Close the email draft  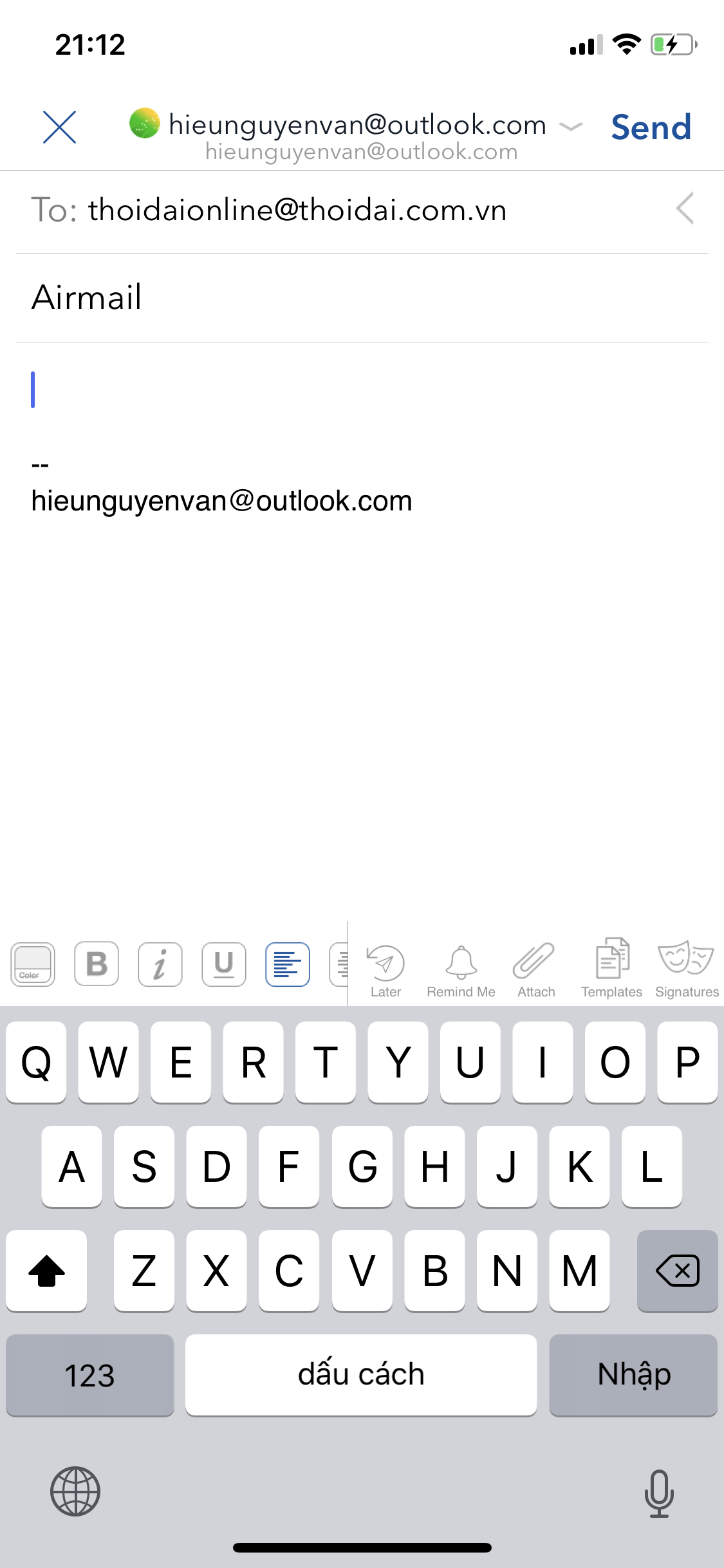pyautogui.click(x=59, y=127)
